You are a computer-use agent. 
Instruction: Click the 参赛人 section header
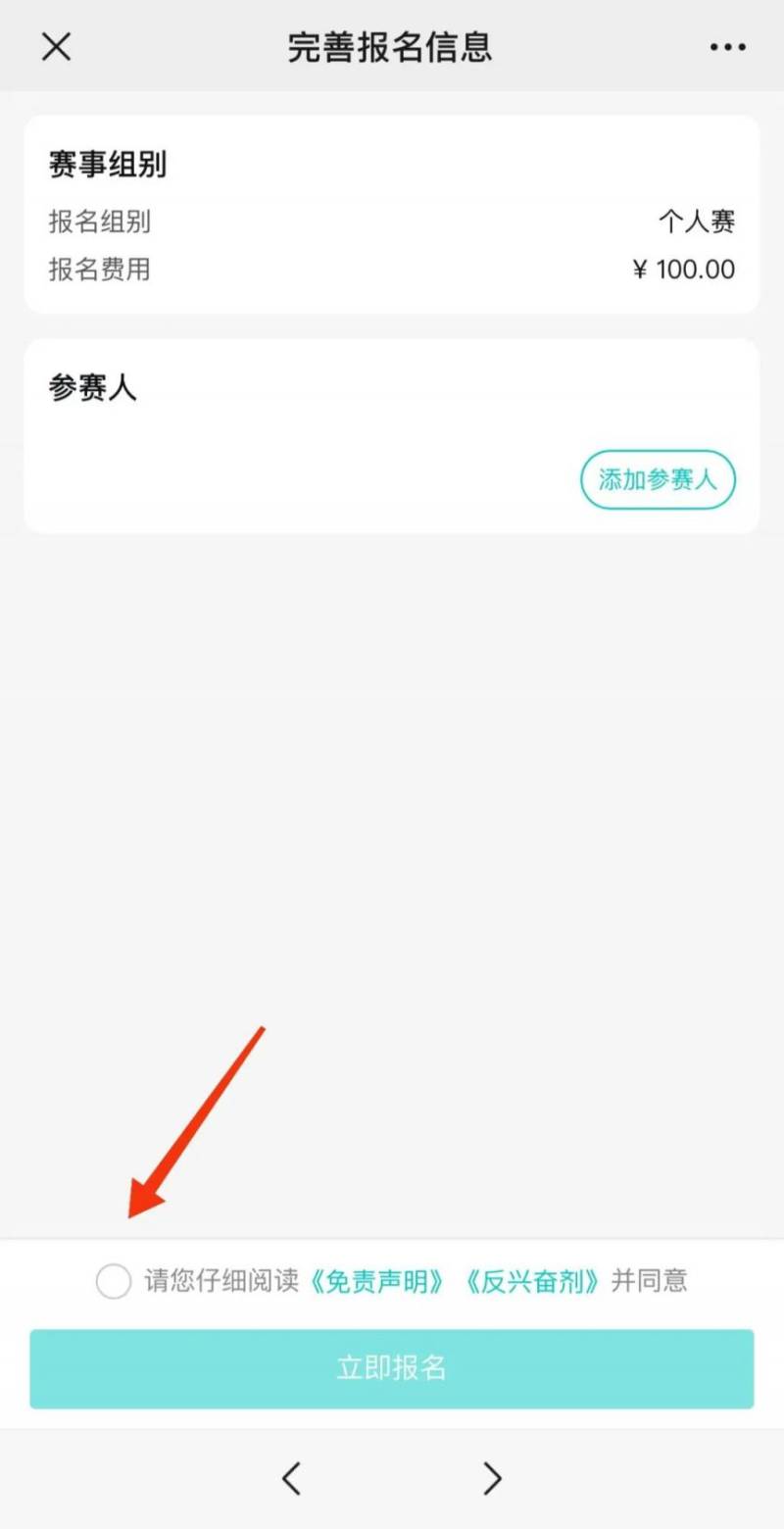[92, 388]
